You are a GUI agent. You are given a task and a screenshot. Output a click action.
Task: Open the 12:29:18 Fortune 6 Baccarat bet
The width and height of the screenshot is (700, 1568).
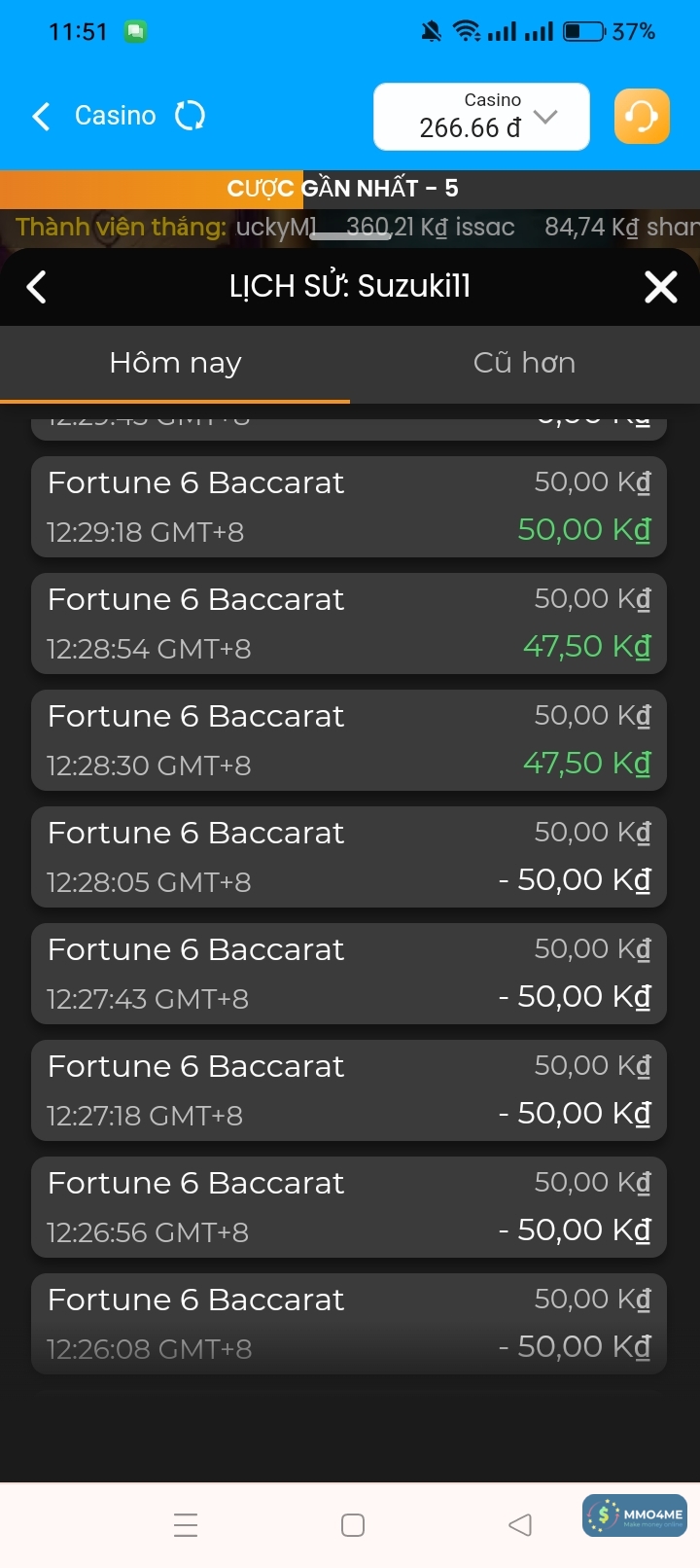tap(349, 507)
